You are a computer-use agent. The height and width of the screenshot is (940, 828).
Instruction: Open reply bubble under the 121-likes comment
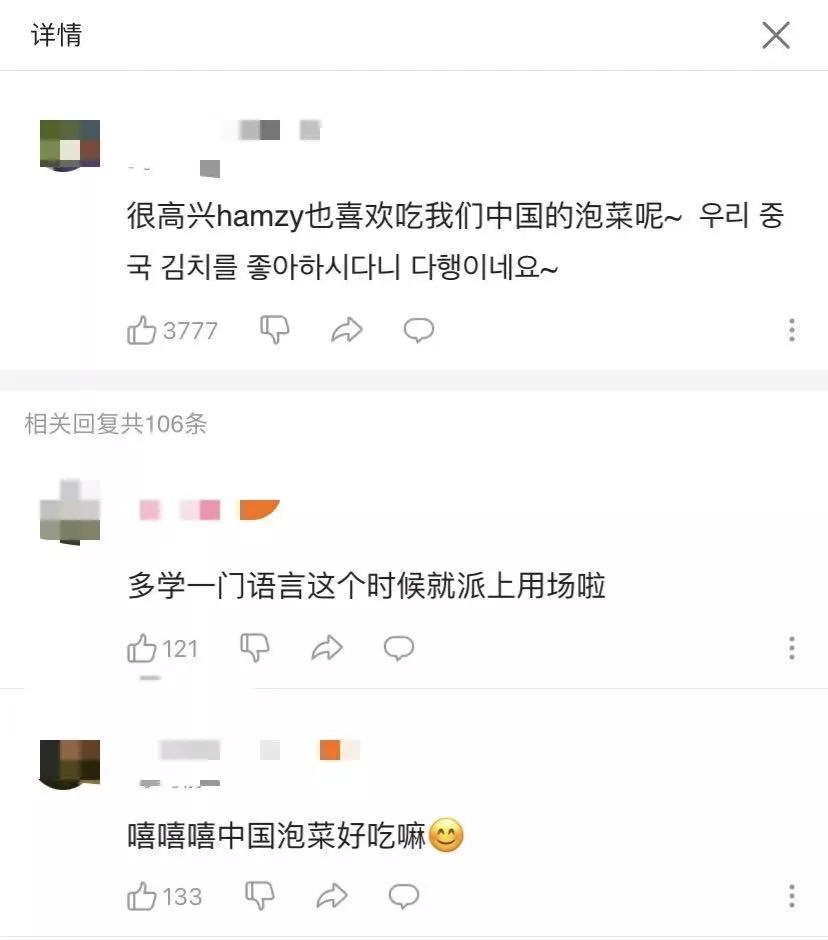click(399, 648)
